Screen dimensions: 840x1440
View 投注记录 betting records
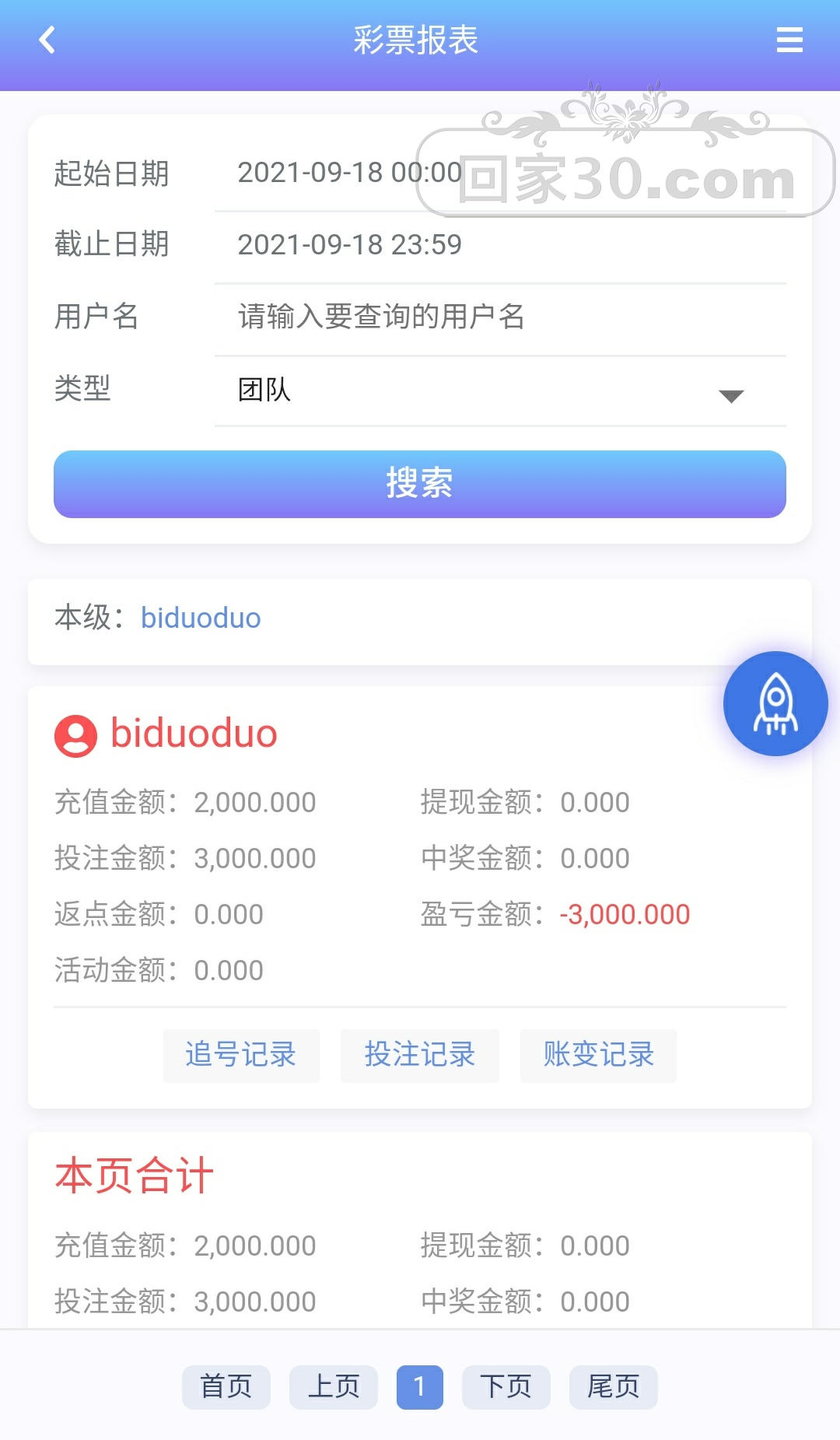420,1055
